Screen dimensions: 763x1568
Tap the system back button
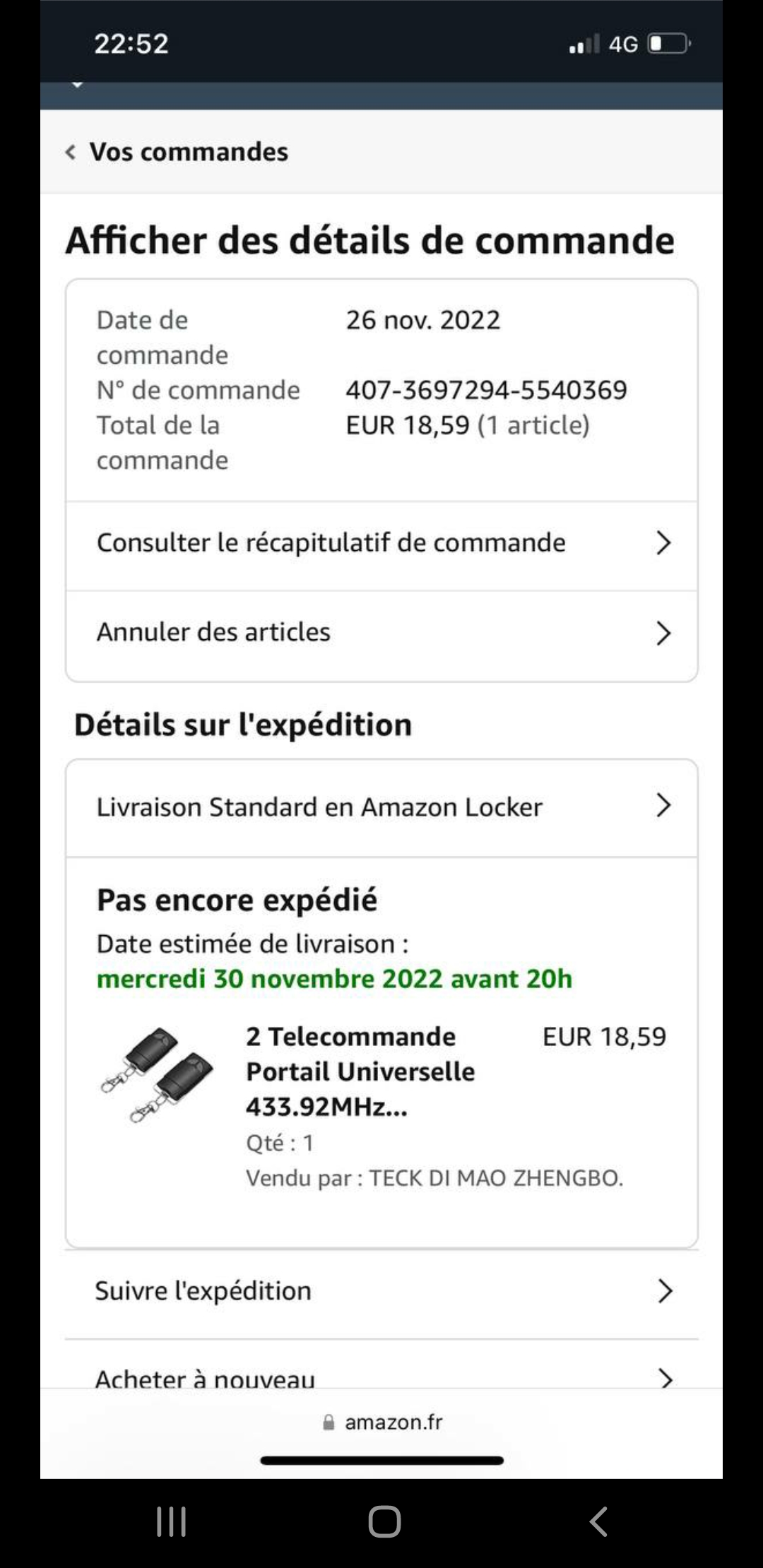tap(598, 1521)
